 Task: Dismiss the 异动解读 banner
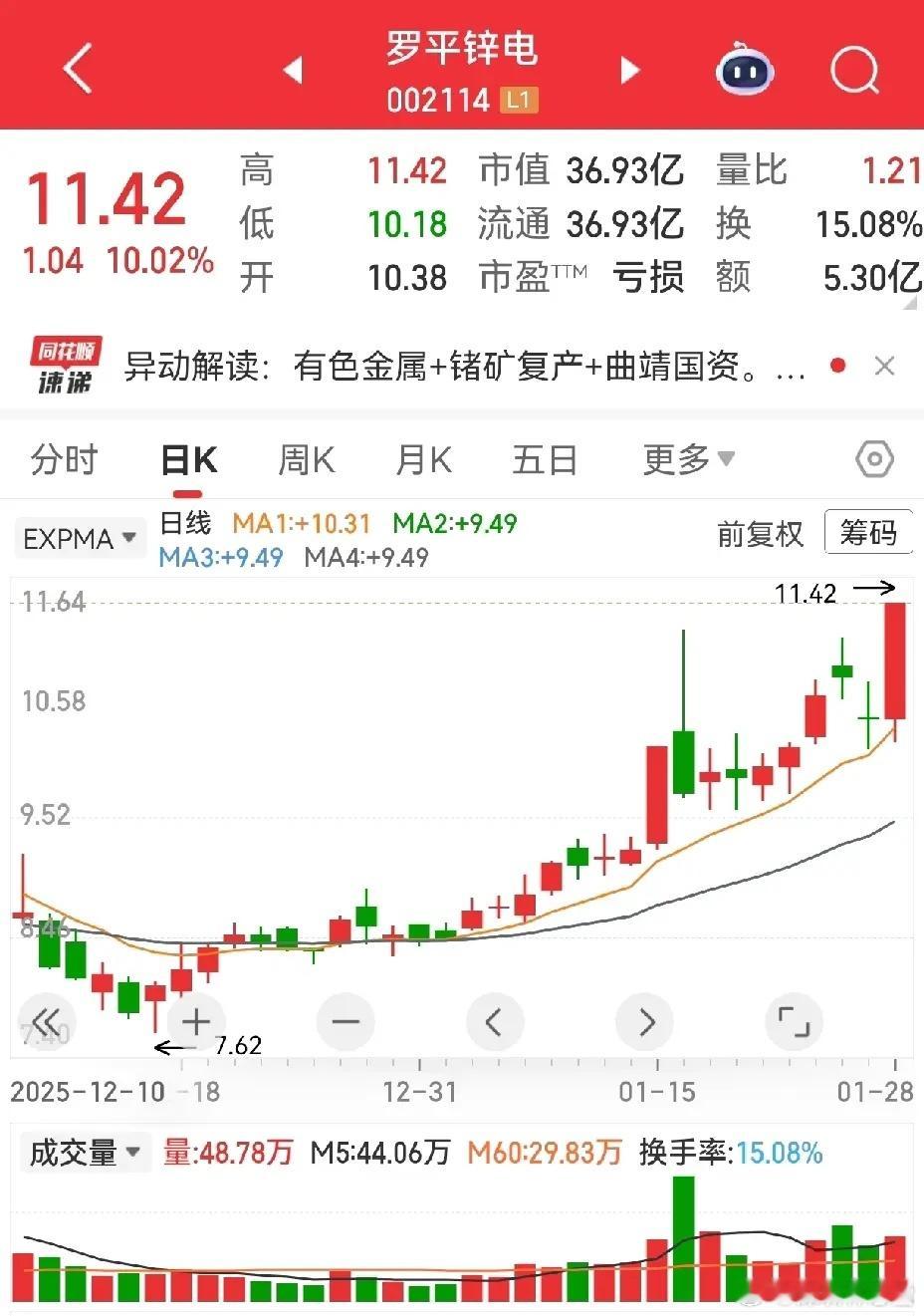click(x=884, y=367)
